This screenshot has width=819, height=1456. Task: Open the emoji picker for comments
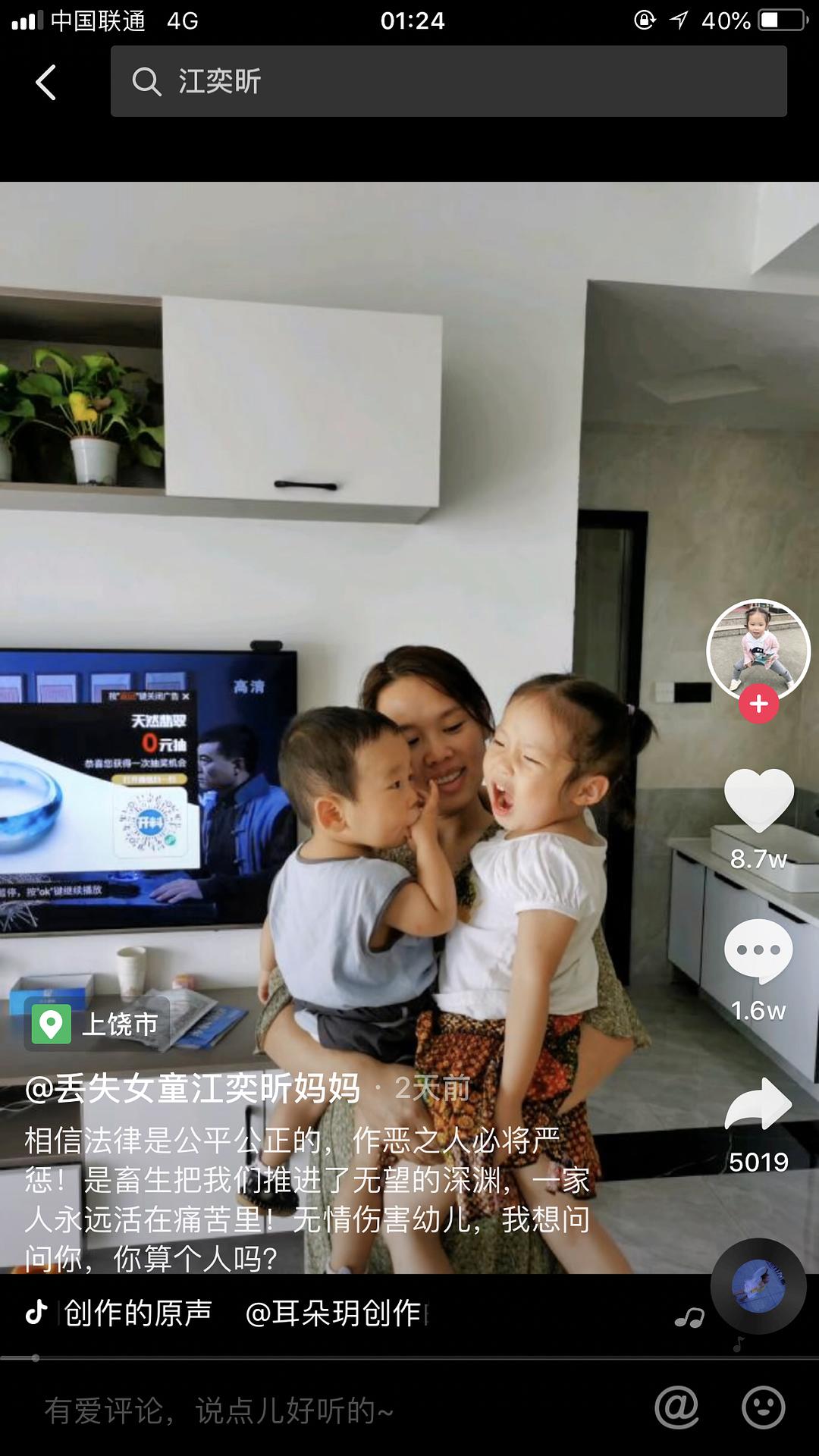coord(762,1408)
